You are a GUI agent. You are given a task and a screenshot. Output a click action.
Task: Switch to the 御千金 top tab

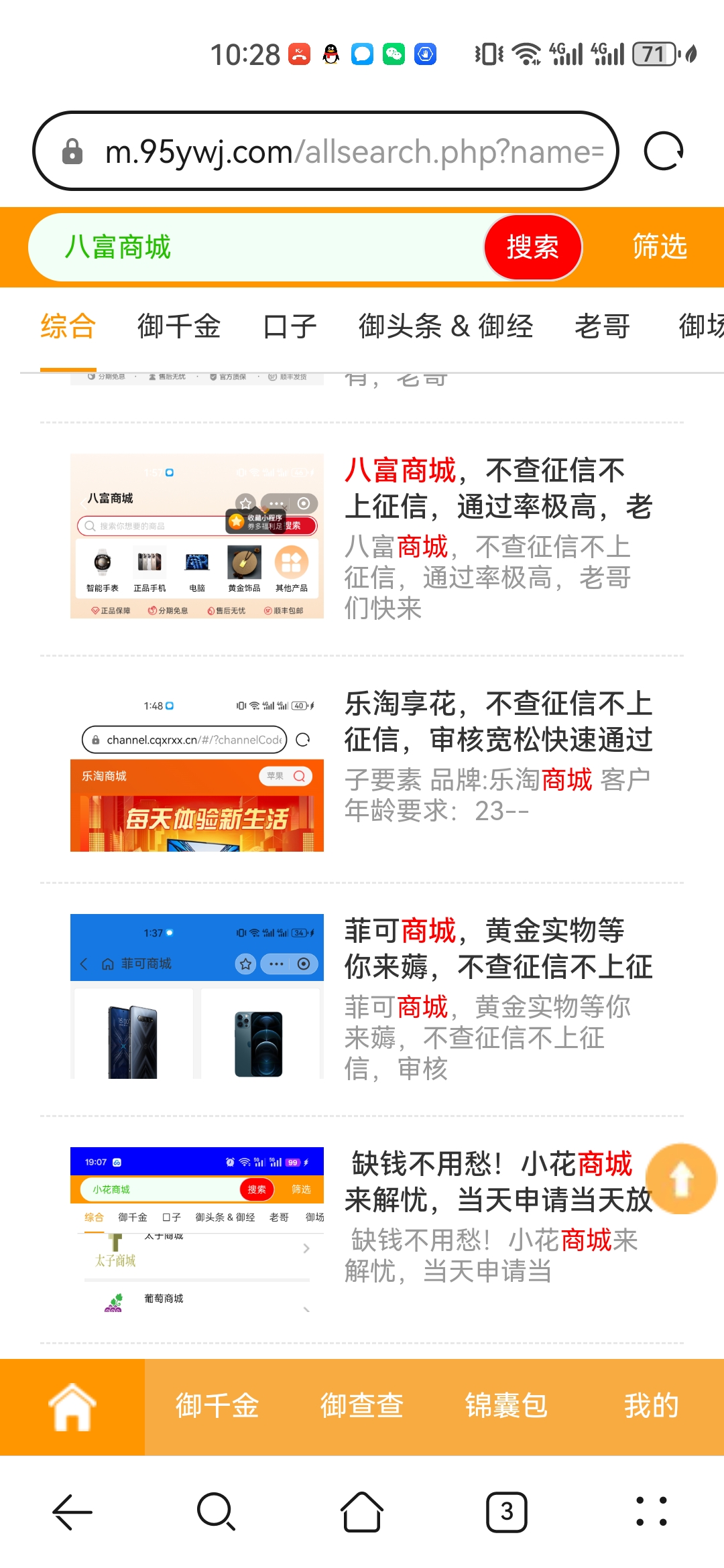[x=179, y=326]
